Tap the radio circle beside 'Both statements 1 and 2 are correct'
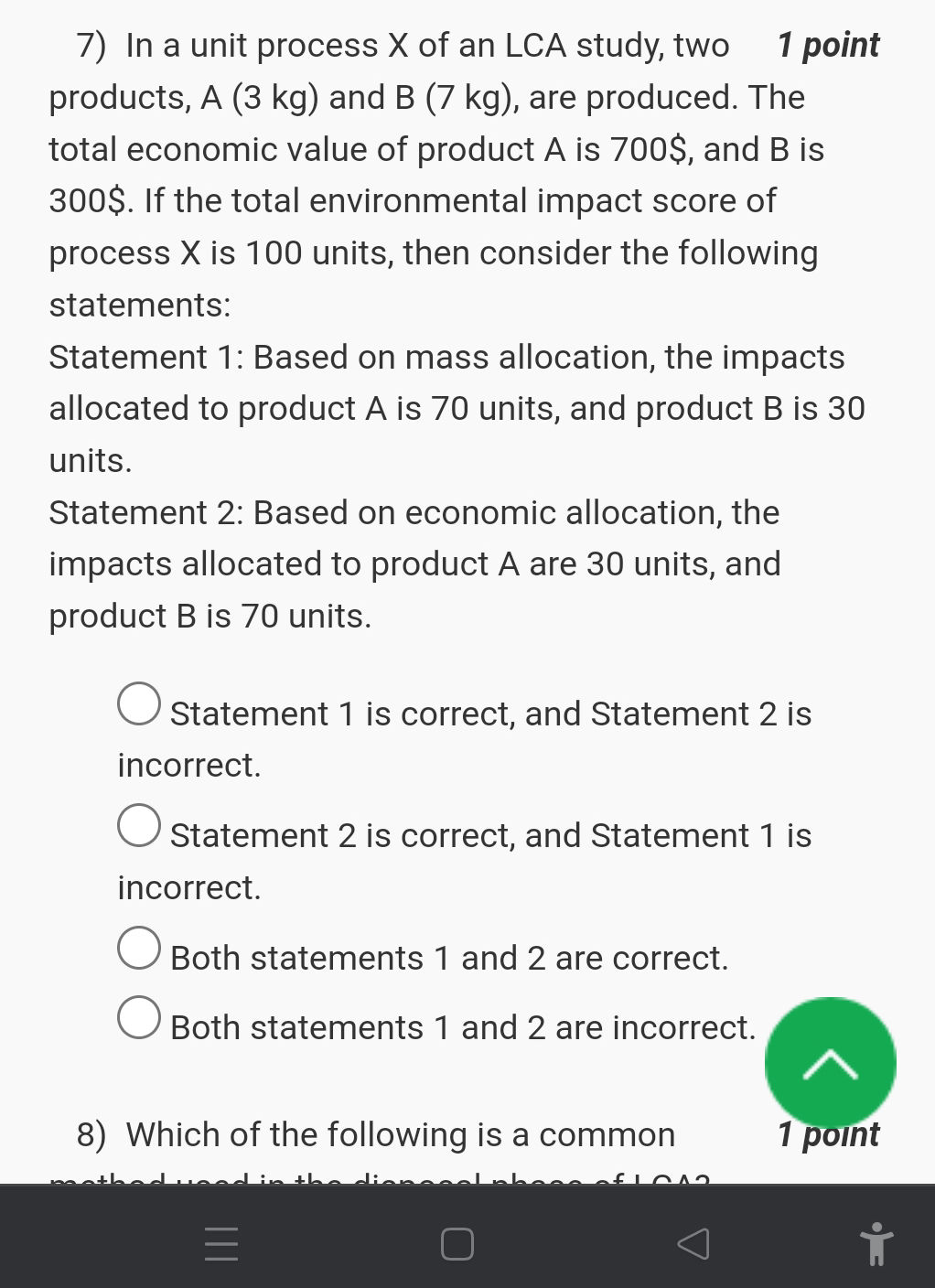This screenshot has width=935, height=1288. 139,948
